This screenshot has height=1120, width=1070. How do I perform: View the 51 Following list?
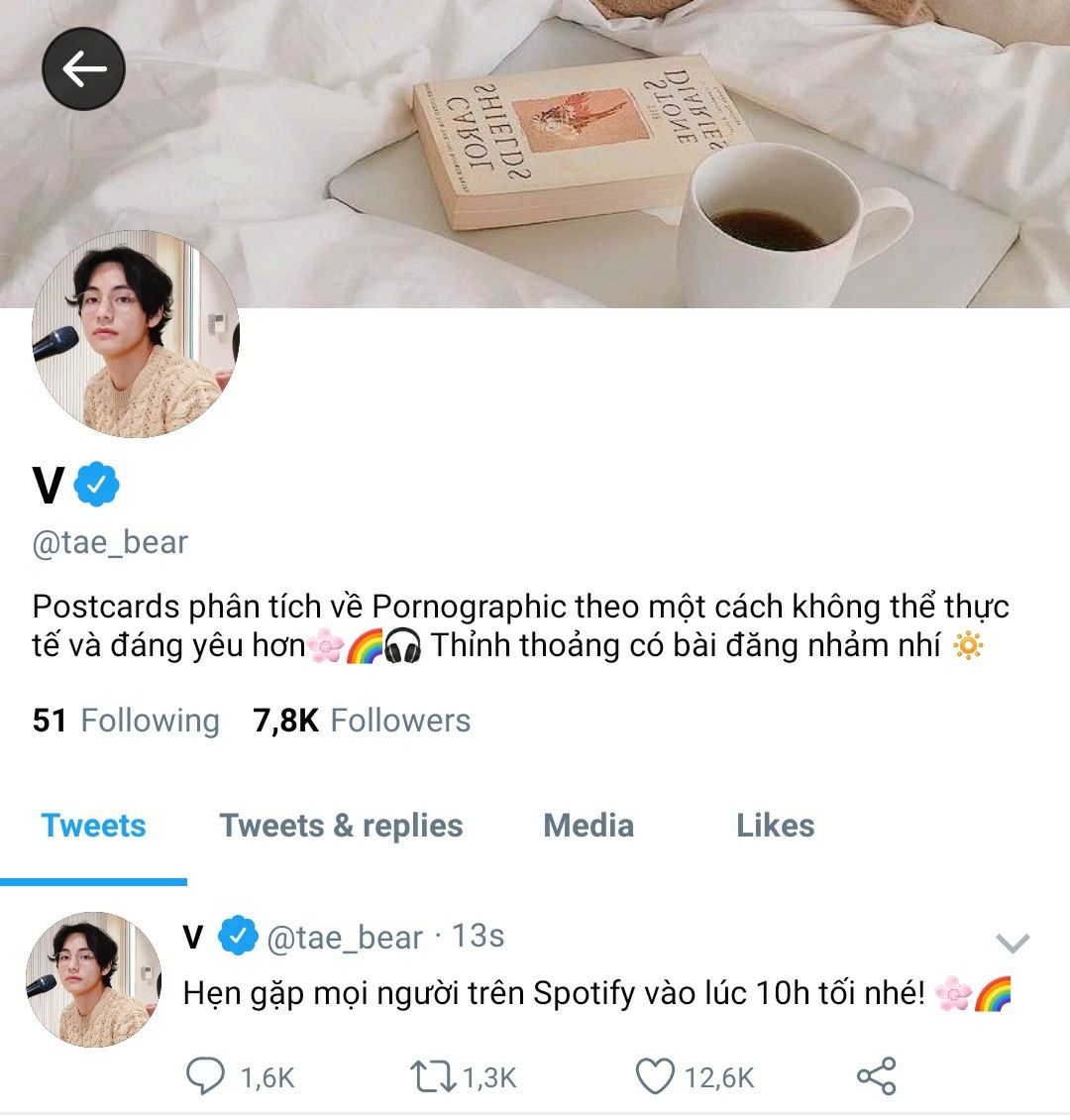[125, 721]
